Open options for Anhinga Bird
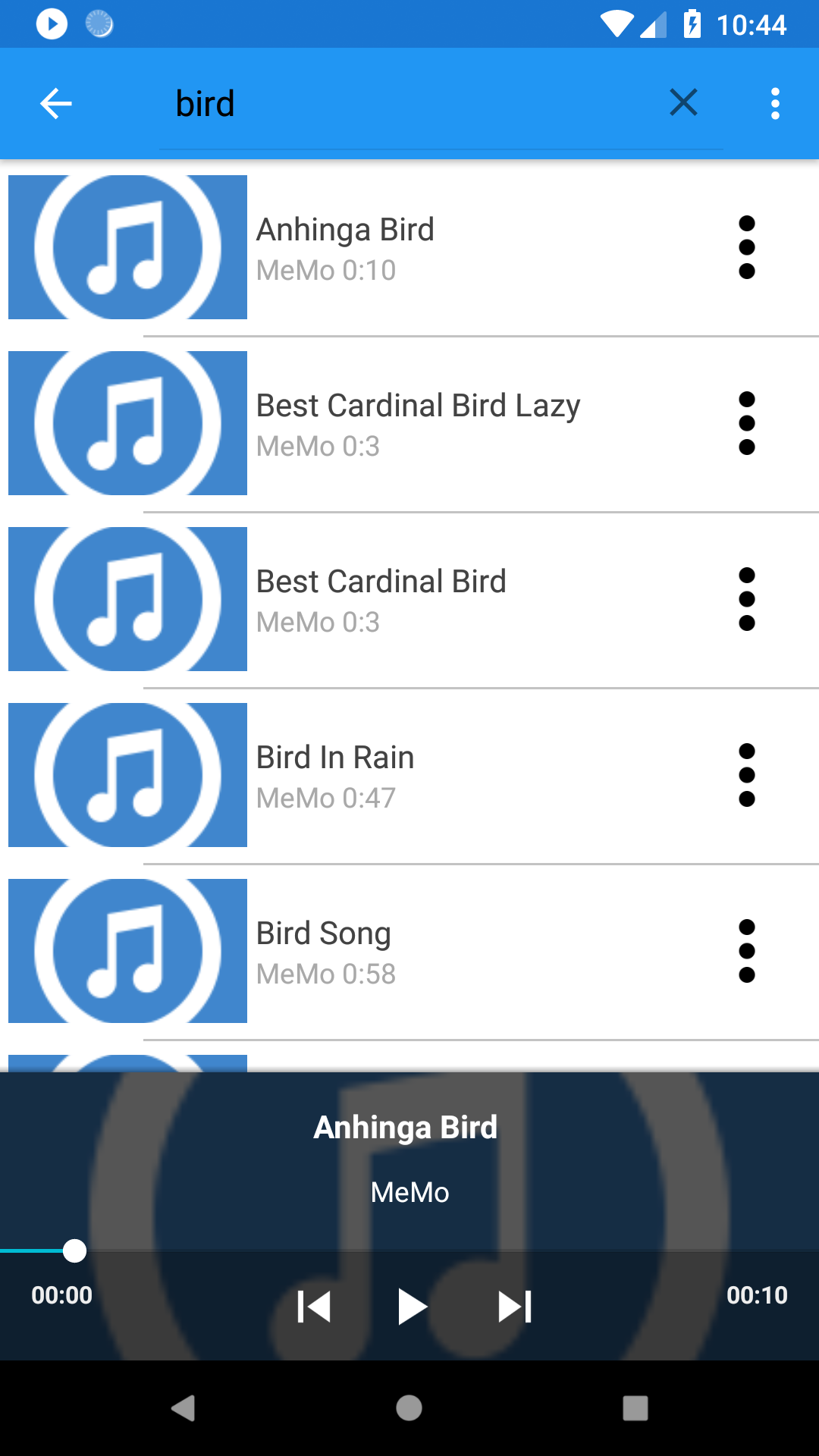This screenshot has width=819, height=1456. tap(747, 247)
